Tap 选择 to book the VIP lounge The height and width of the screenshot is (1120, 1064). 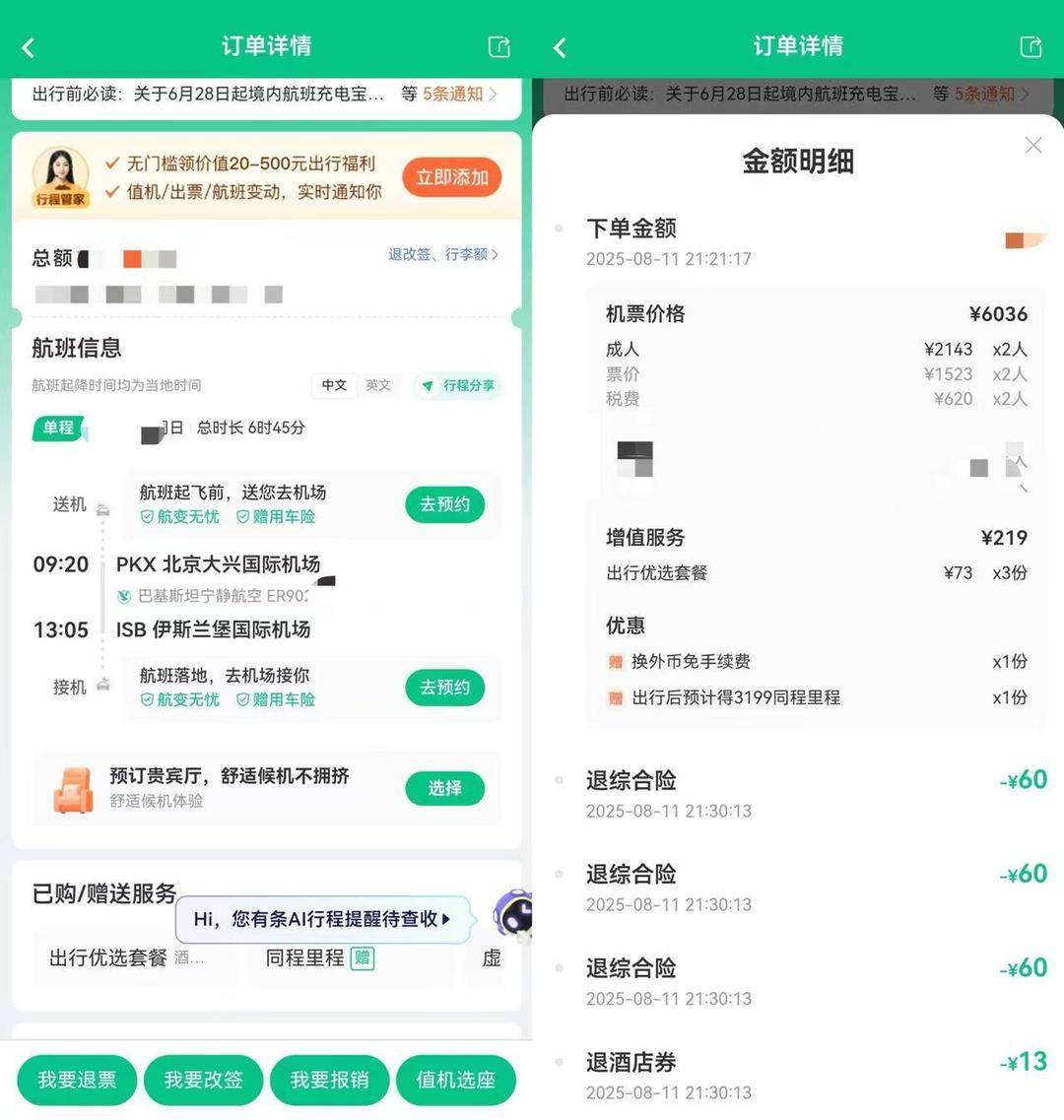pos(444,788)
